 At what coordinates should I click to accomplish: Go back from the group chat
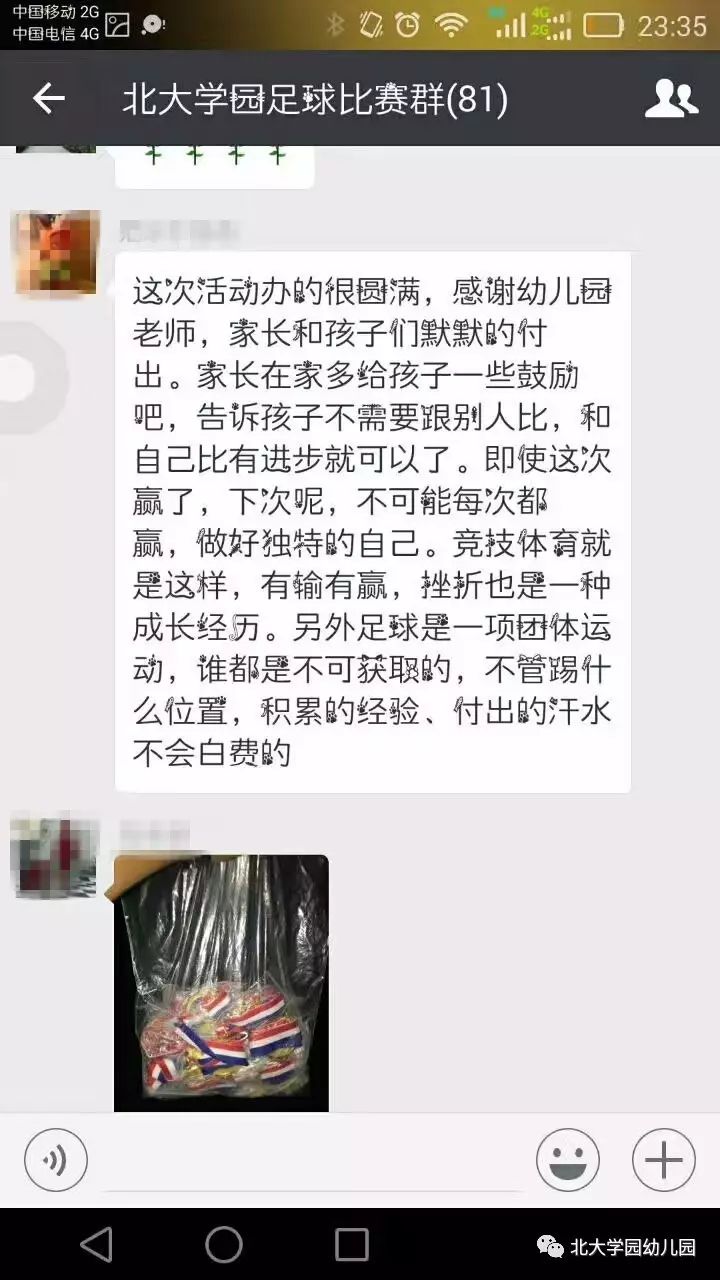48,98
